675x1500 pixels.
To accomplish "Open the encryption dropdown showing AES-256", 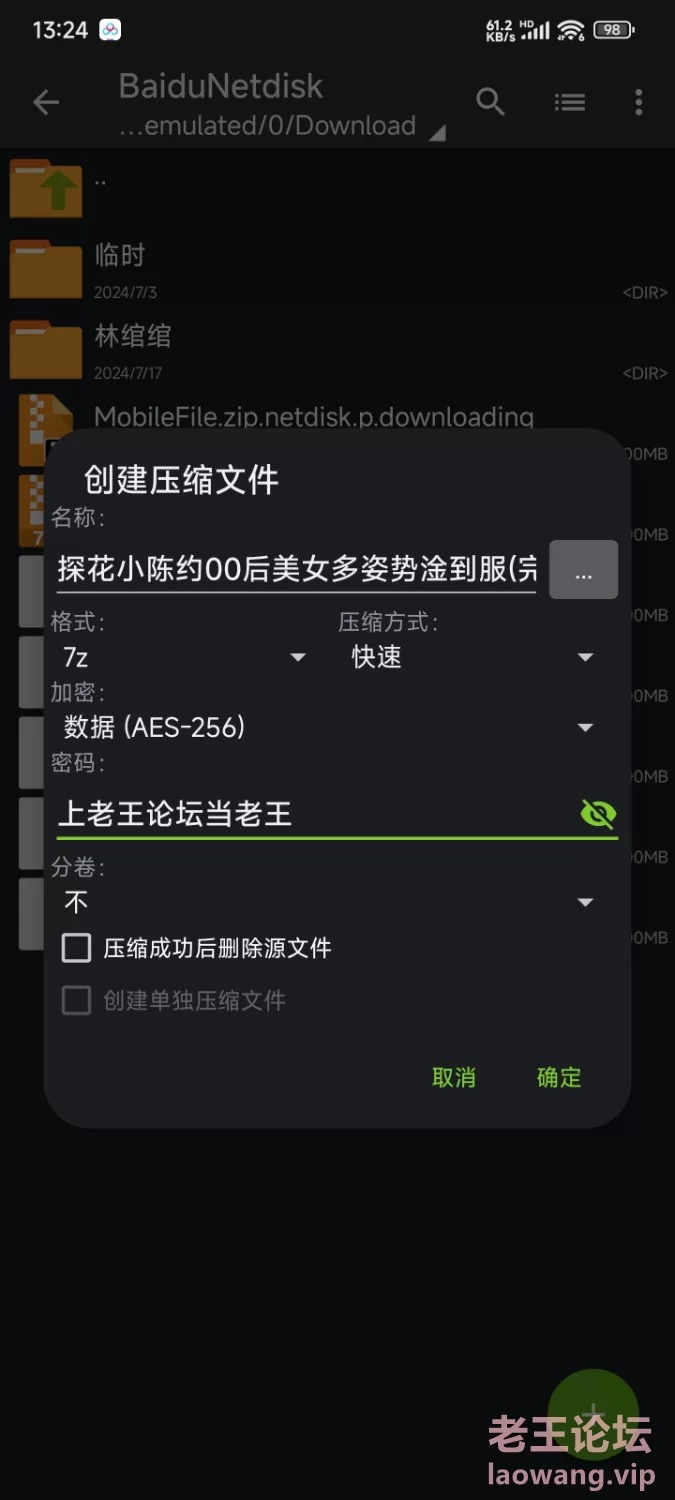I will click(x=329, y=727).
